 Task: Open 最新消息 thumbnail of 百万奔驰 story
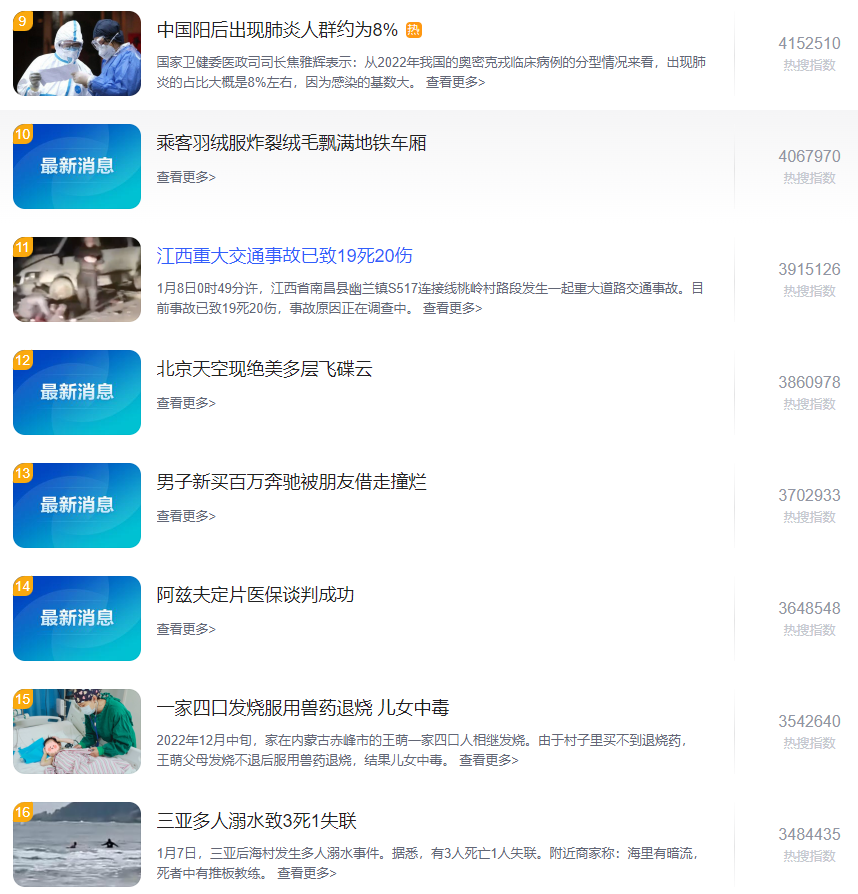click(x=77, y=505)
